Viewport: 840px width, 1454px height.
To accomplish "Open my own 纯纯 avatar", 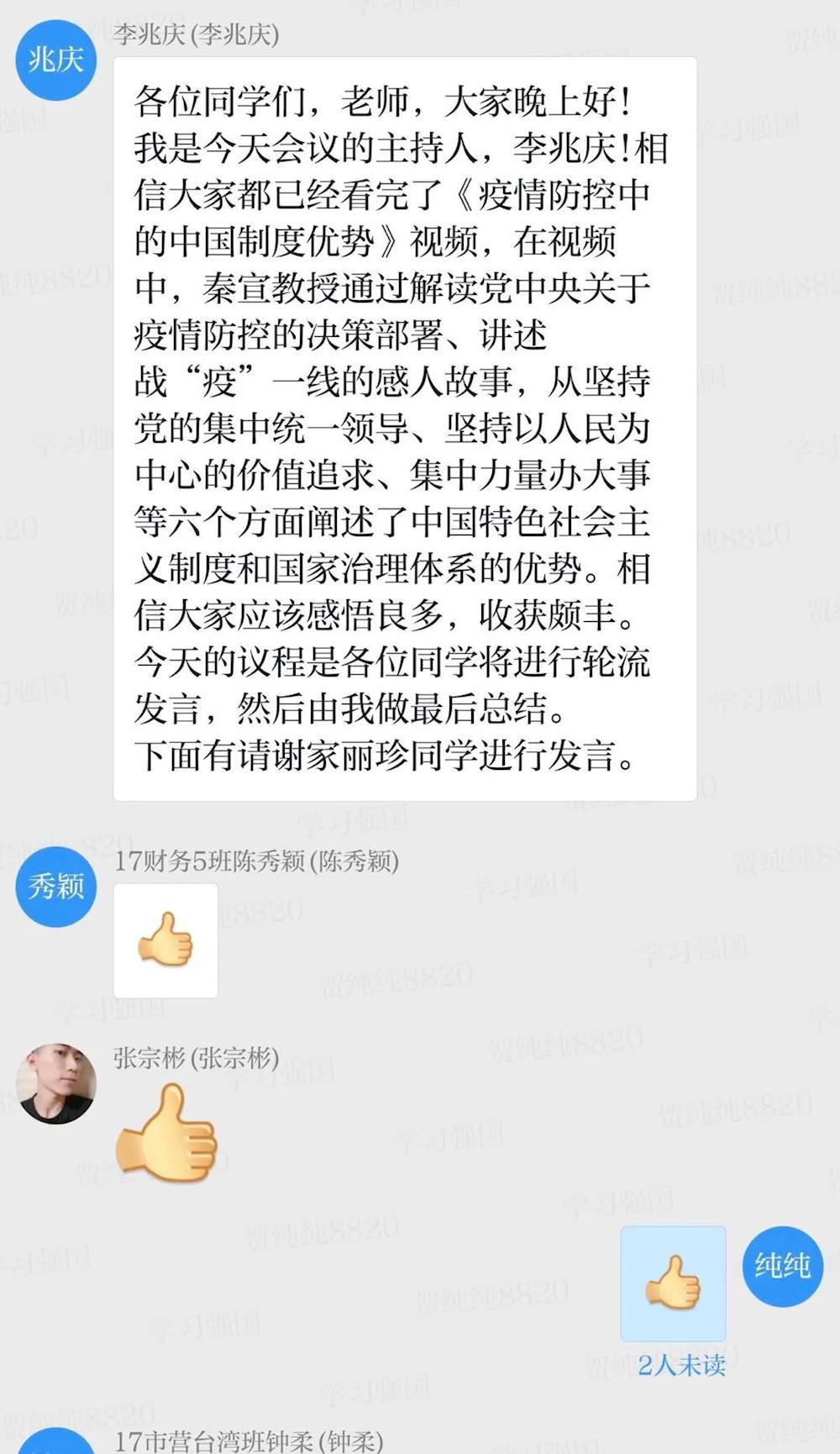I will (782, 1266).
